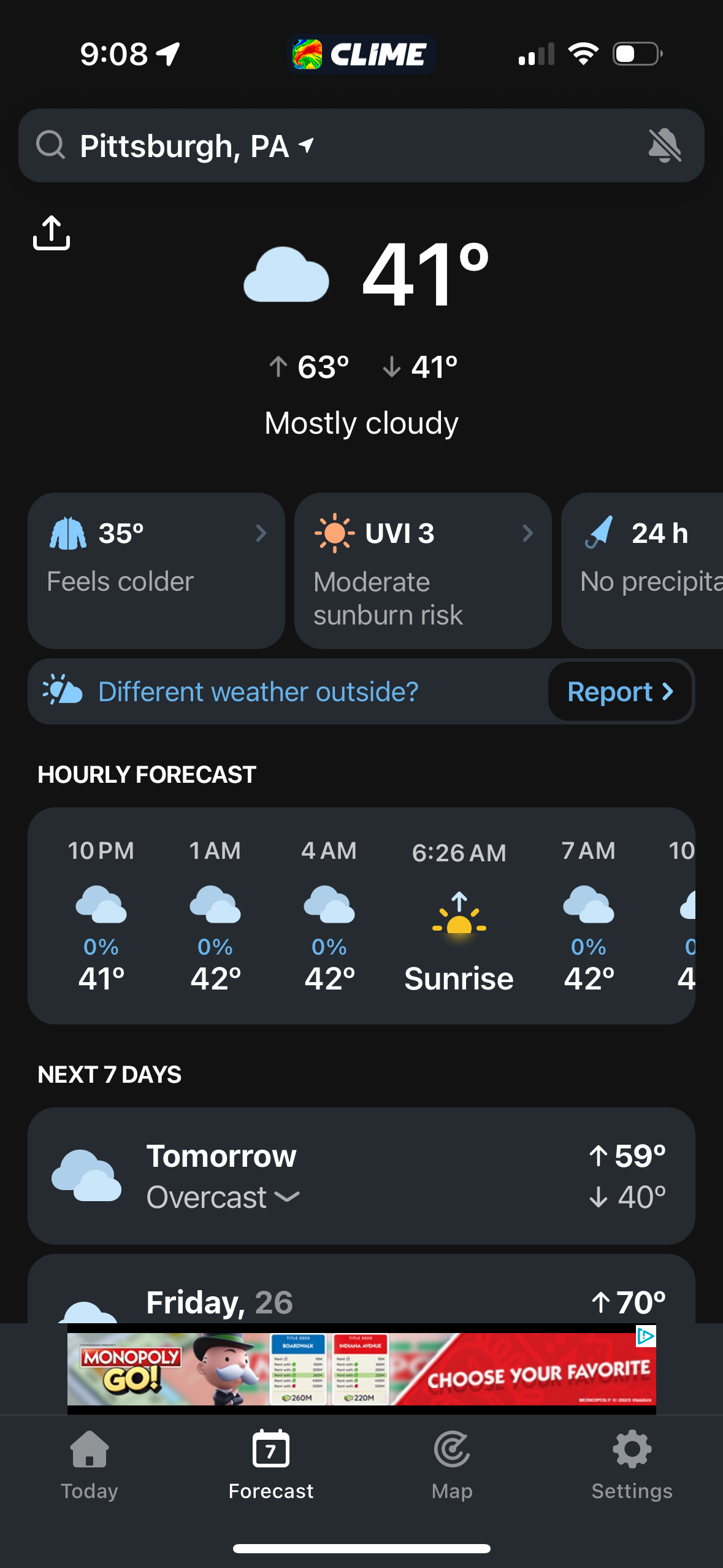Tap the share icon below the search bar

coord(52,233)
